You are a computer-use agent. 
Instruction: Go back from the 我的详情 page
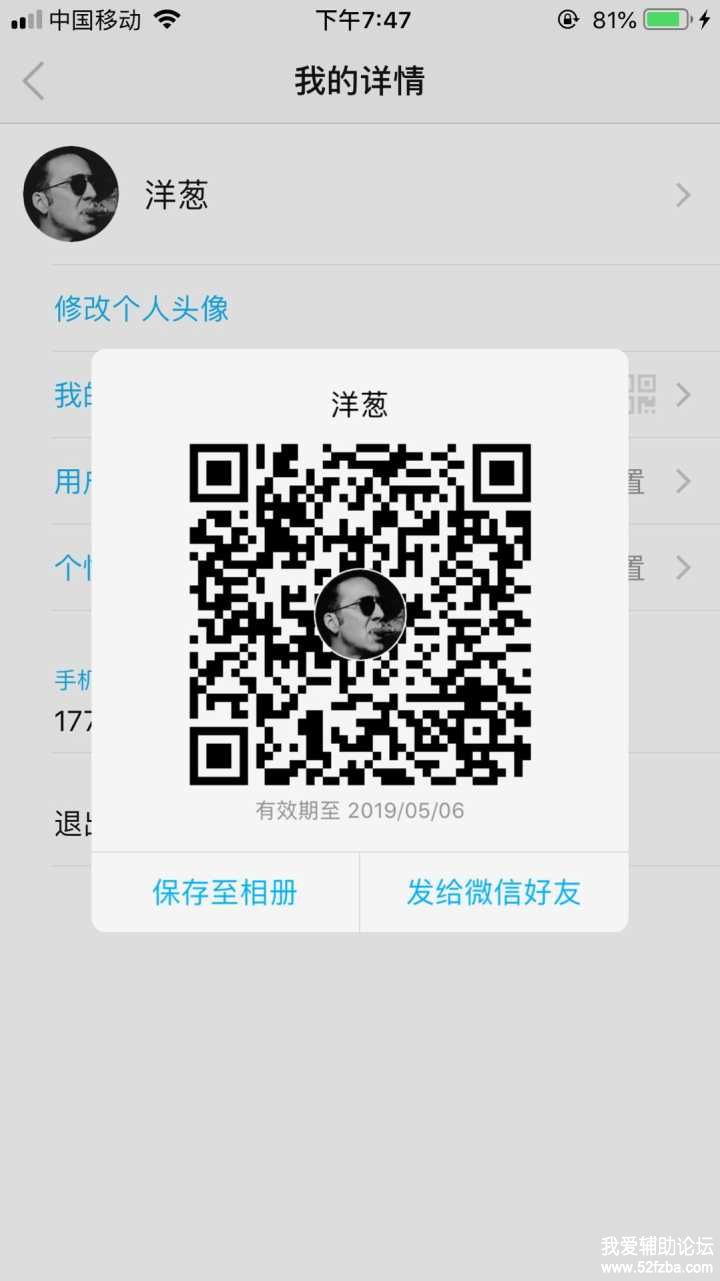[34, 81]
